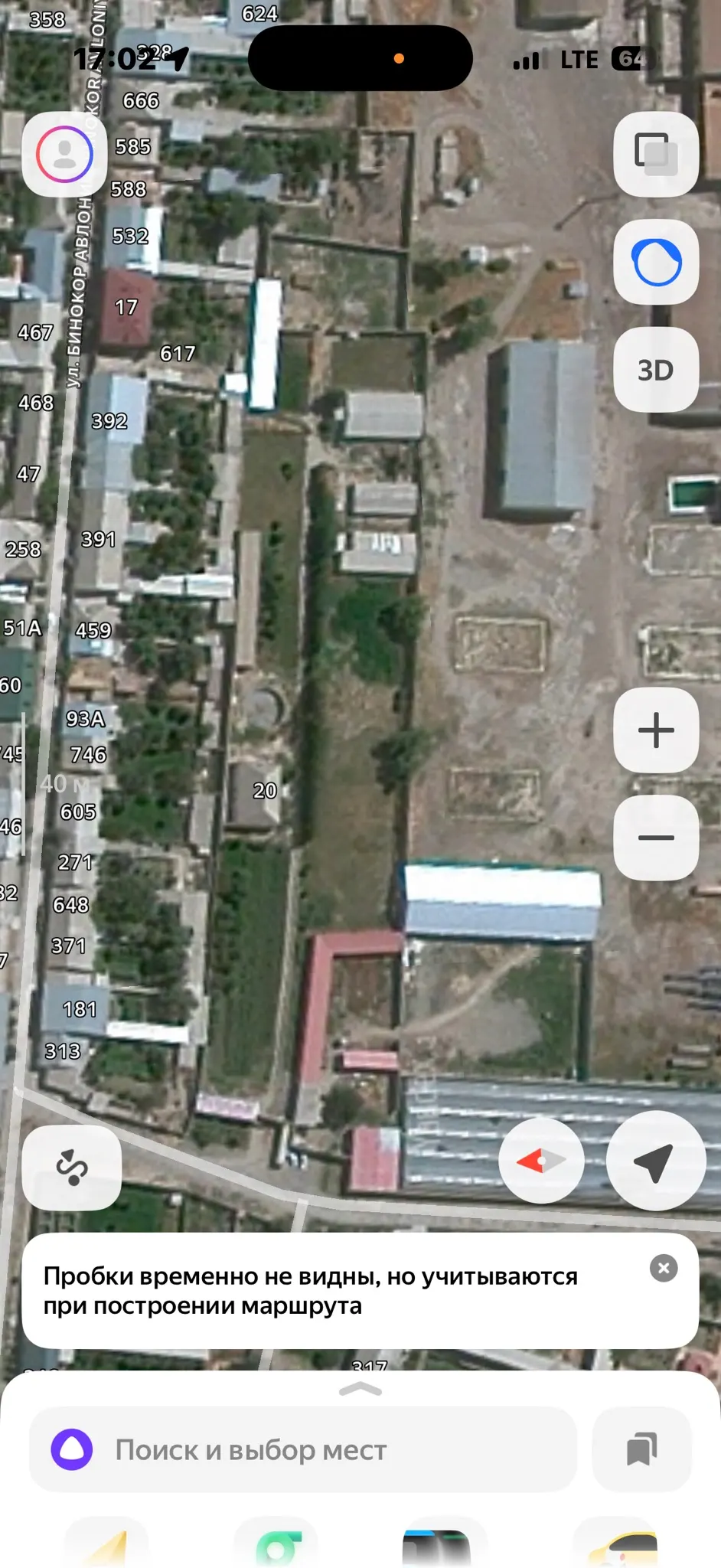
Task: Open saved bookmarks
Action: [x=641, y=1449]
